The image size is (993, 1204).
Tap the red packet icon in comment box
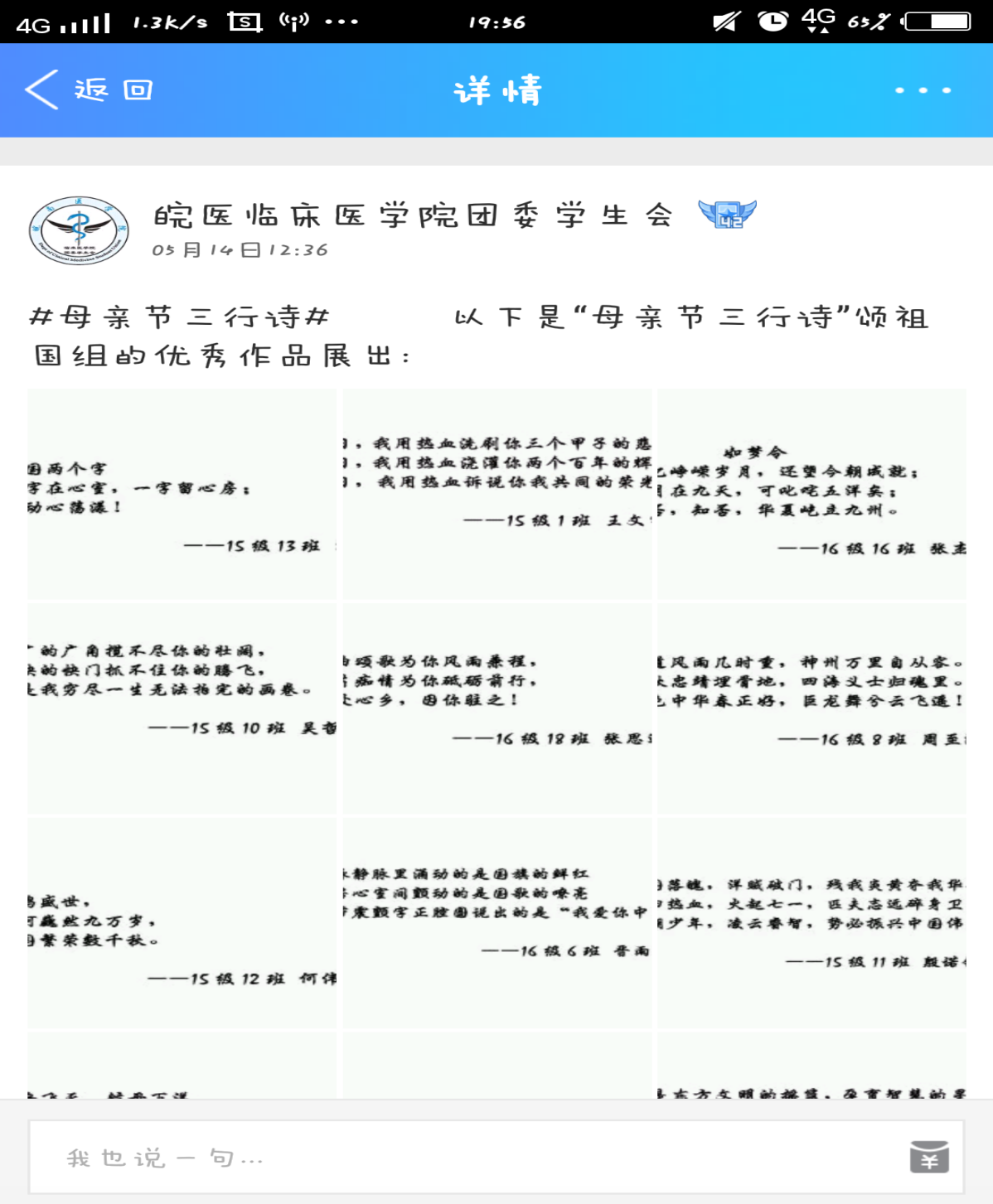pos(929,1158)
